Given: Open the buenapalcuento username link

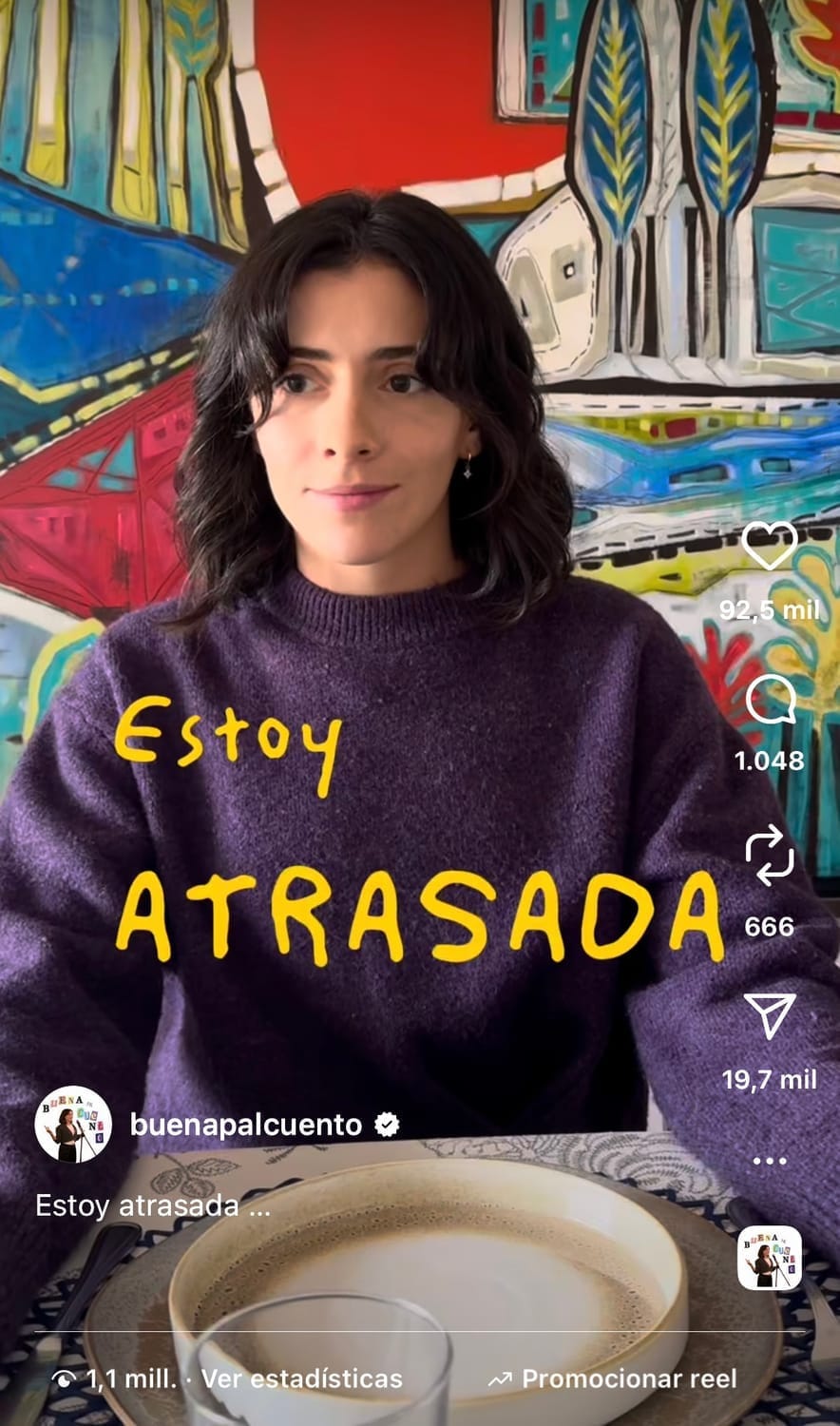Looking at the screenshot, I should click(246, 1125).
